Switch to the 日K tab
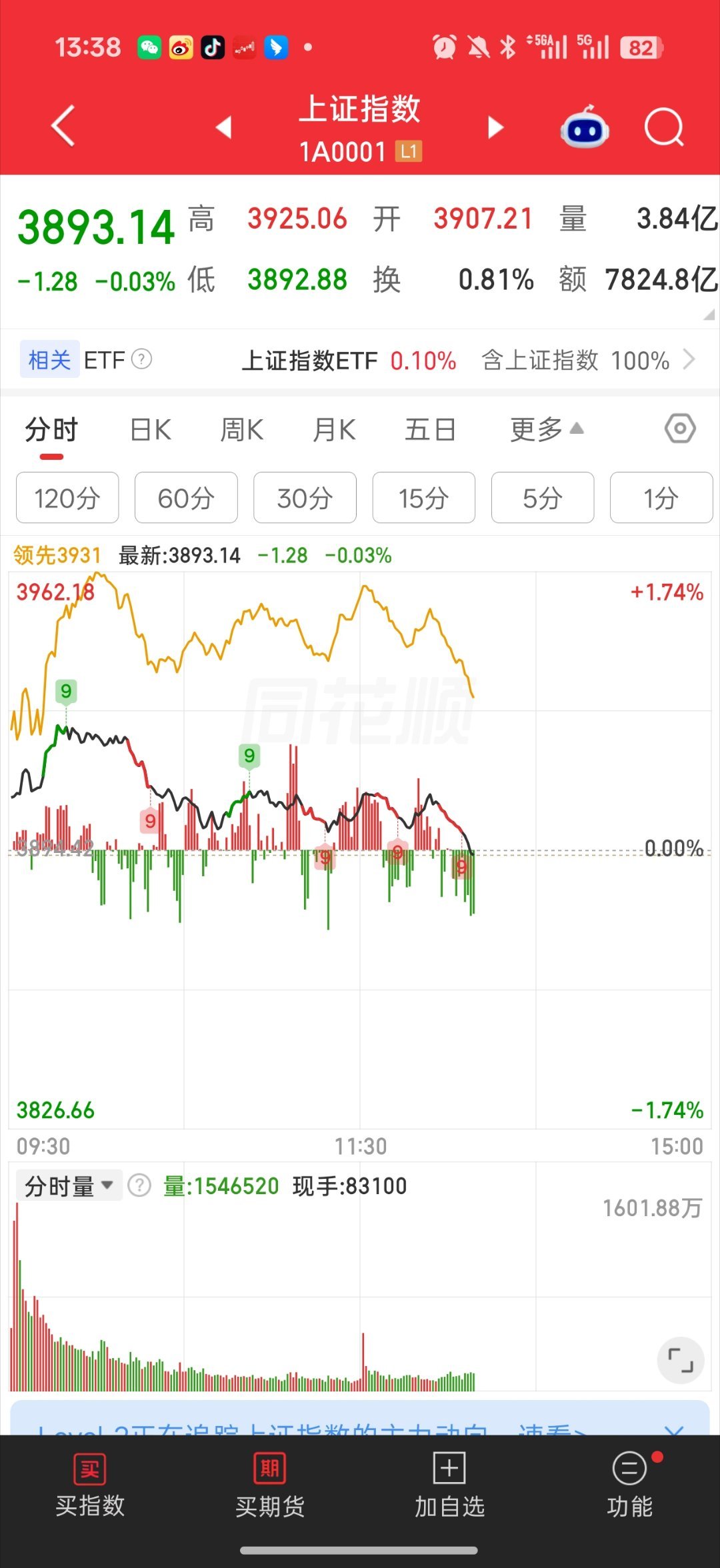 151,430
